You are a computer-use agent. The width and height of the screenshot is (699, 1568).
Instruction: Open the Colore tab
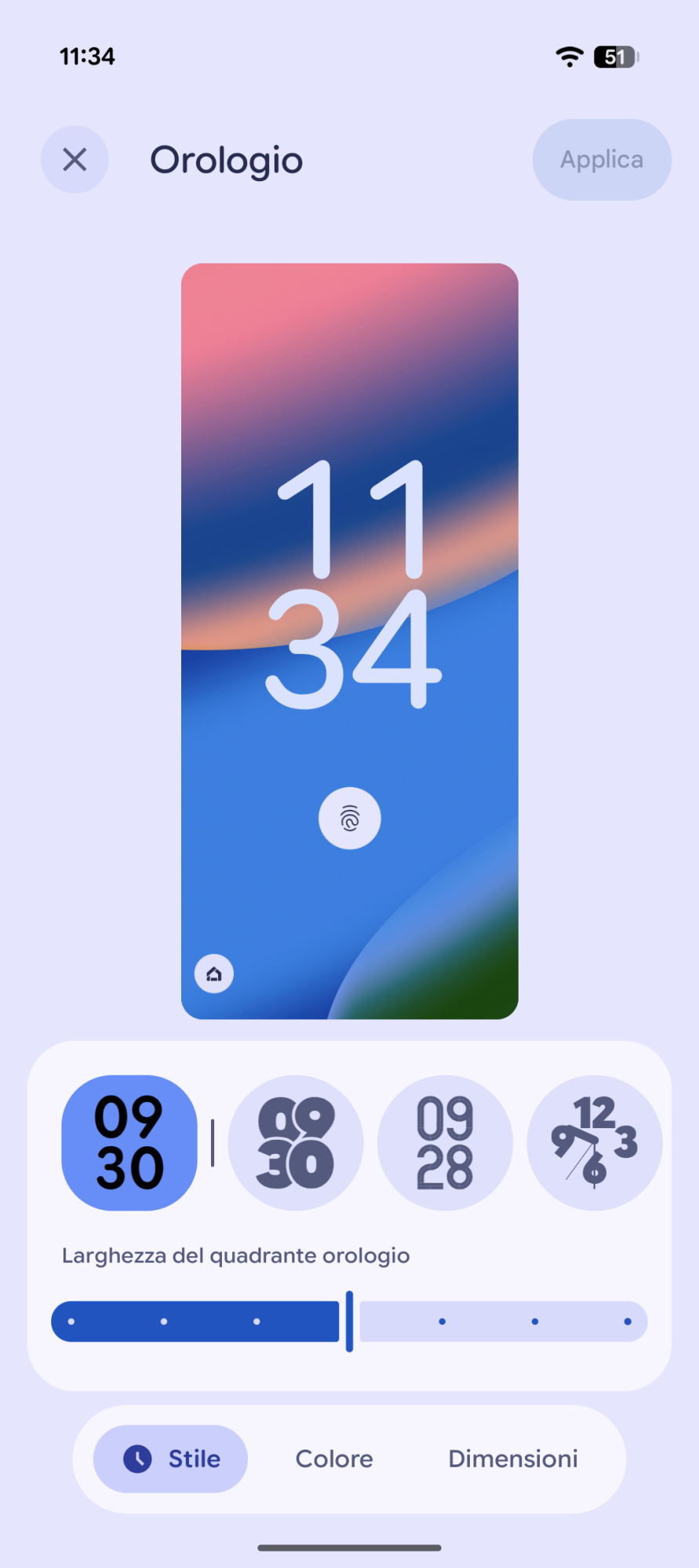(x=334, y=1458)
